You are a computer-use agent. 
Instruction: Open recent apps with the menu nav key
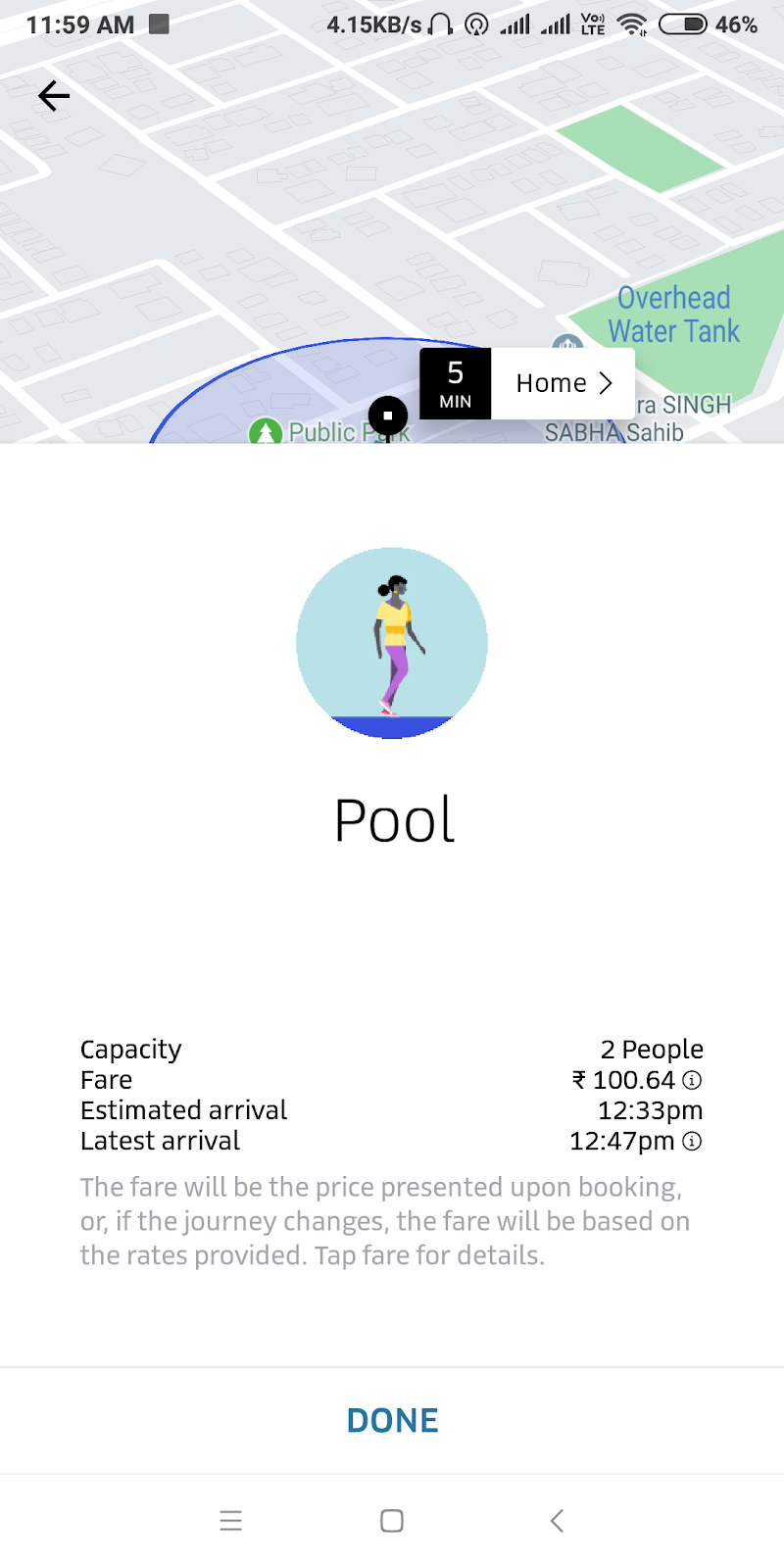pos(231,1521)
